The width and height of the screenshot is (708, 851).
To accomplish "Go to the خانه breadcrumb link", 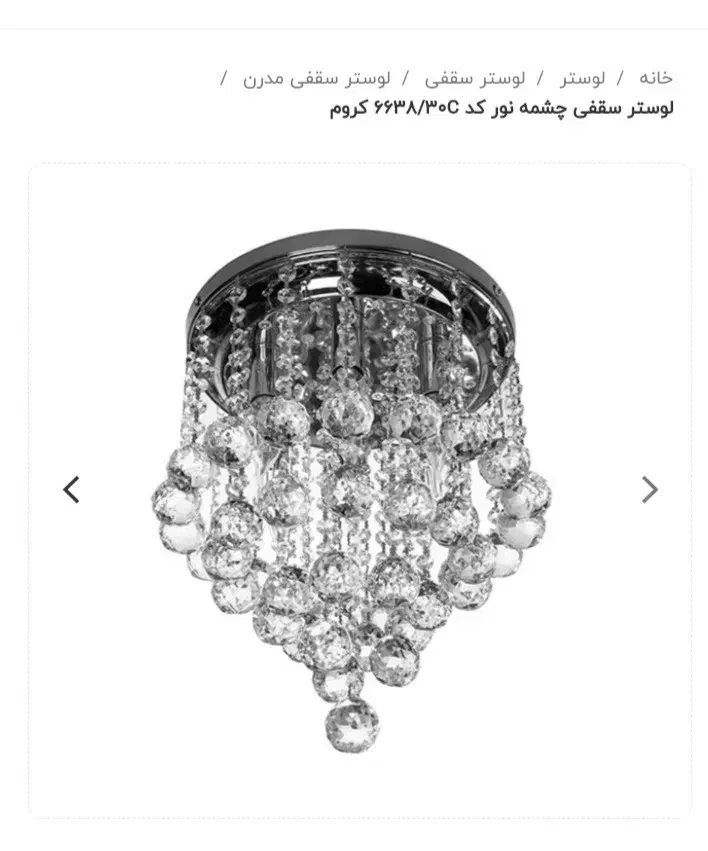I will [655, 78].
